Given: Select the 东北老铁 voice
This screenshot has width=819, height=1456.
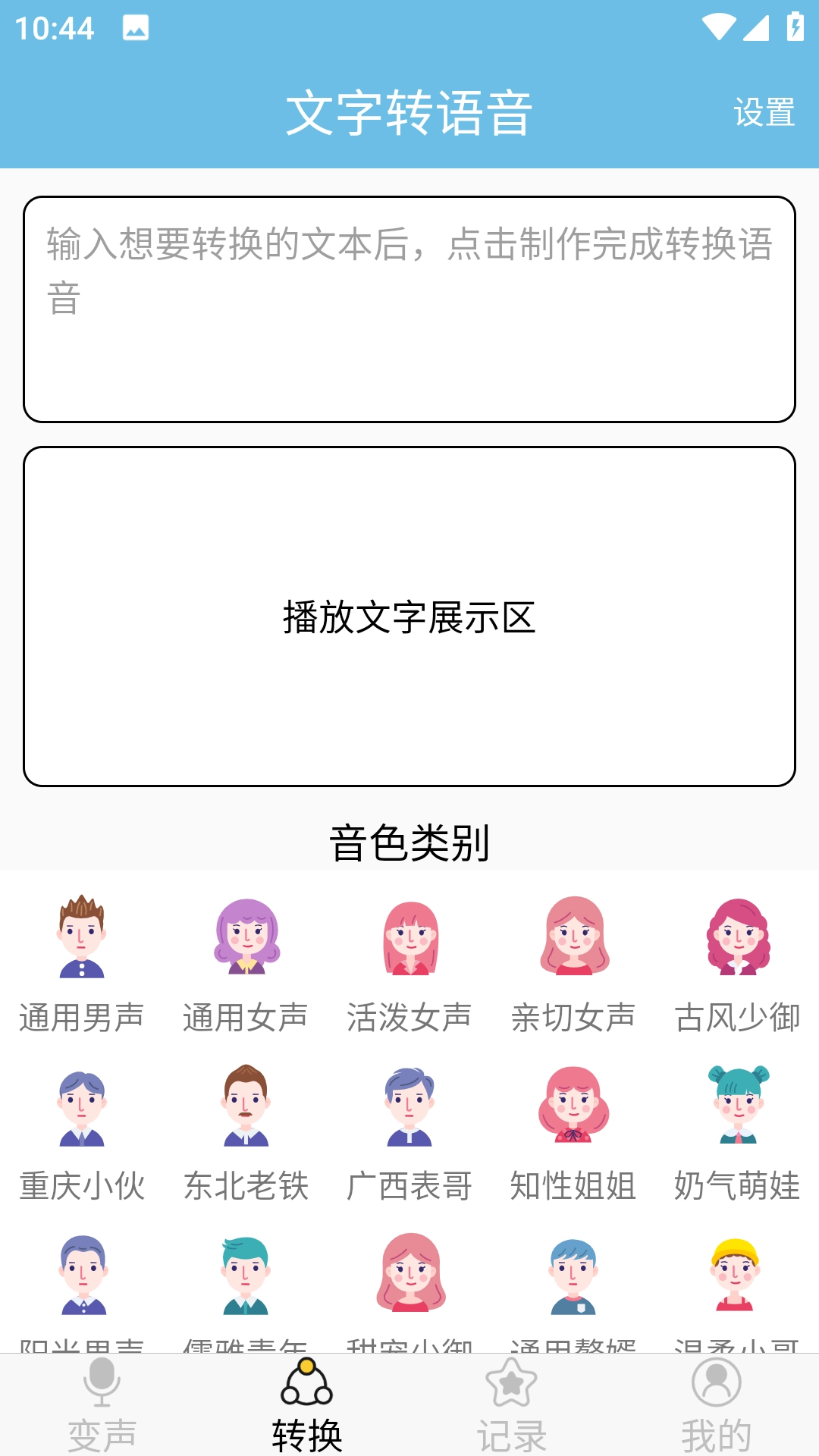Looking at the screenshot, I should 246,1132.
